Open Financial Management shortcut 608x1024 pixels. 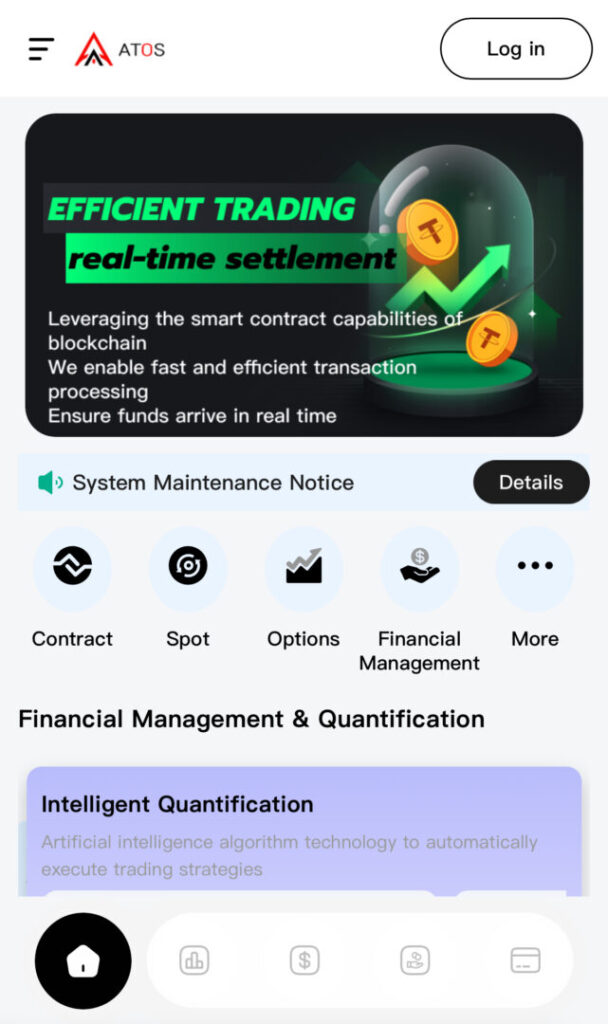point(419,567)
